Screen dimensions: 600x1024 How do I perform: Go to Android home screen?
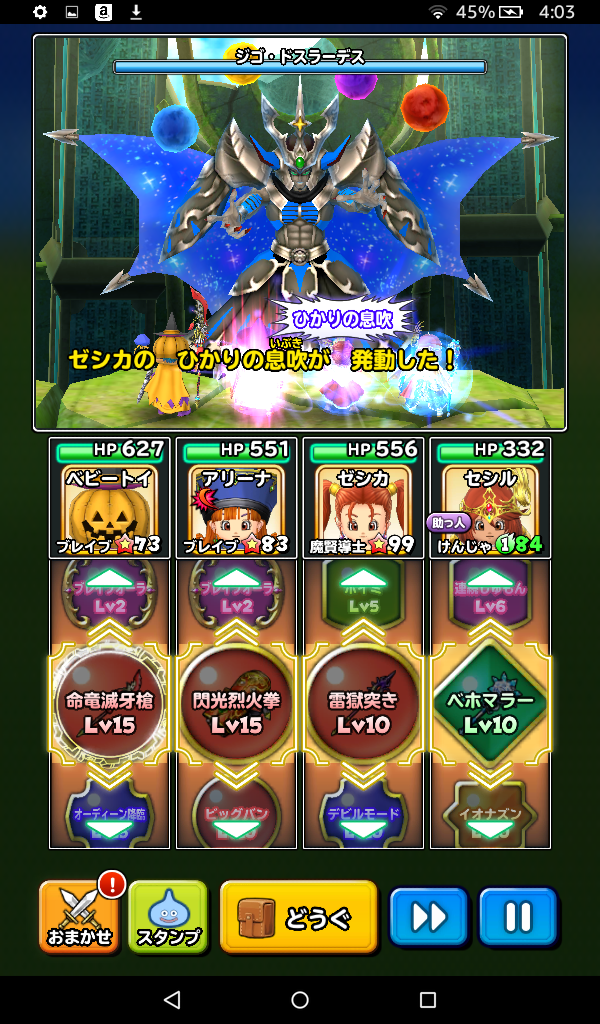(x=300, y=999)
